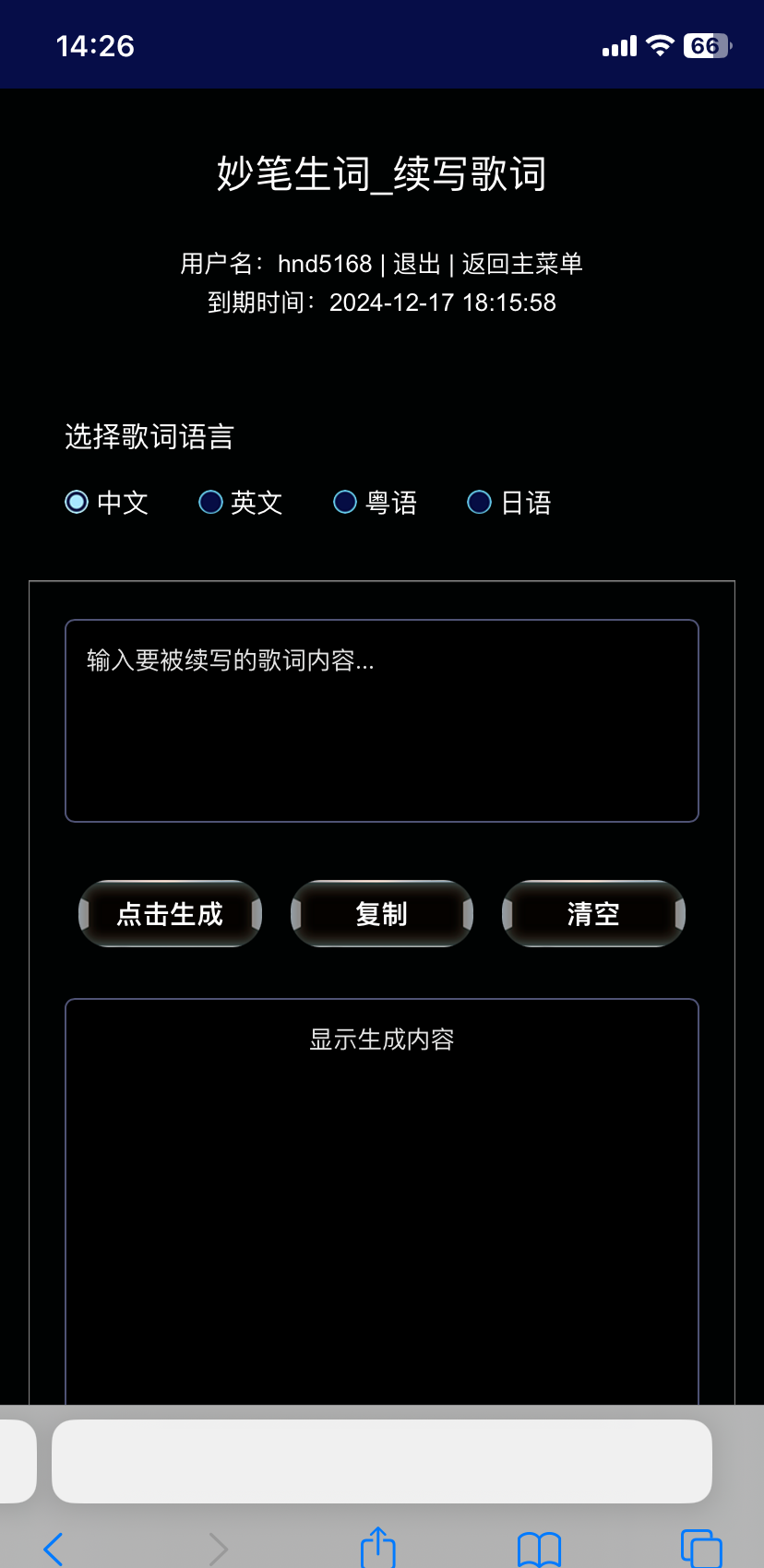
Task: Select 英文 as the lyrics language
Action: pyautogui.click(x=211, y=502)
